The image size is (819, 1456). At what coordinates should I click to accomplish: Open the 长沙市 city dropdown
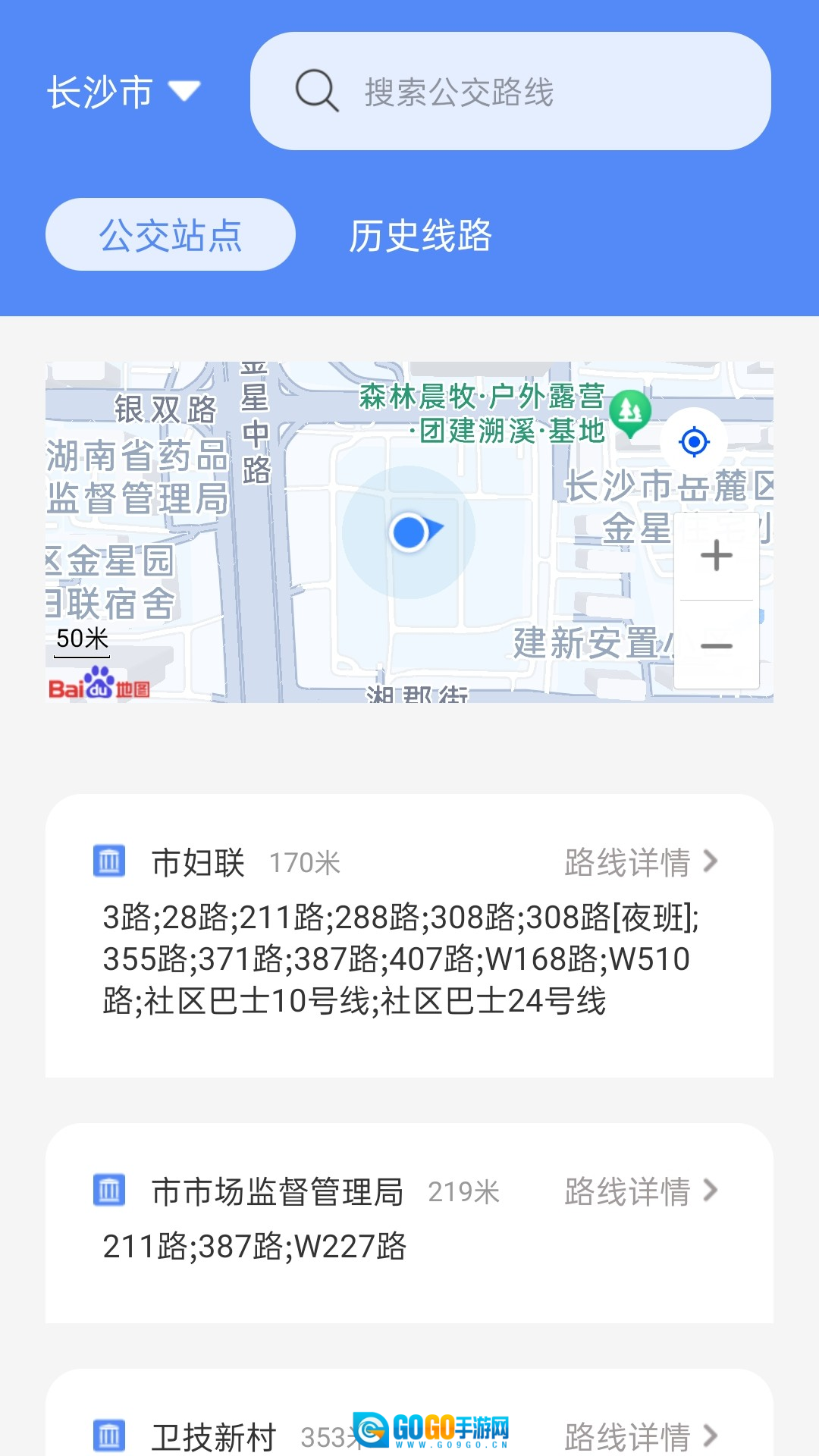coord(124,92)
